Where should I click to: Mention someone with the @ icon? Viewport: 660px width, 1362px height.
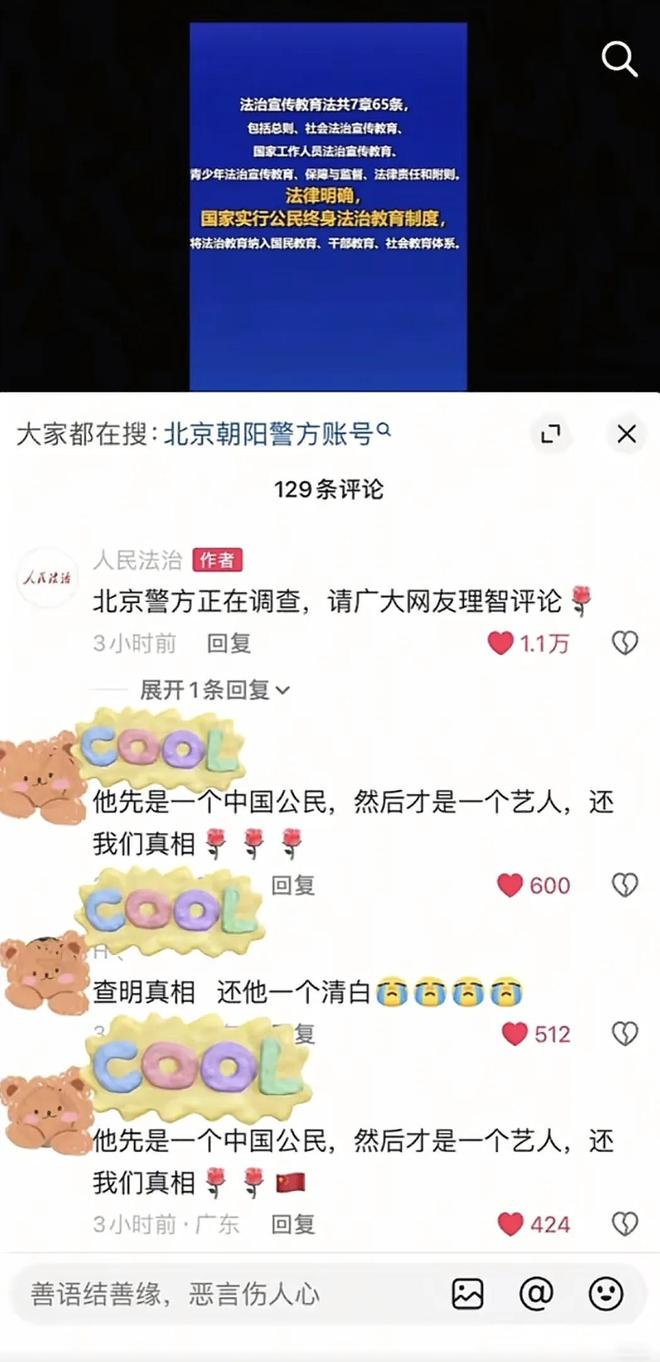tap(537, 1294)
